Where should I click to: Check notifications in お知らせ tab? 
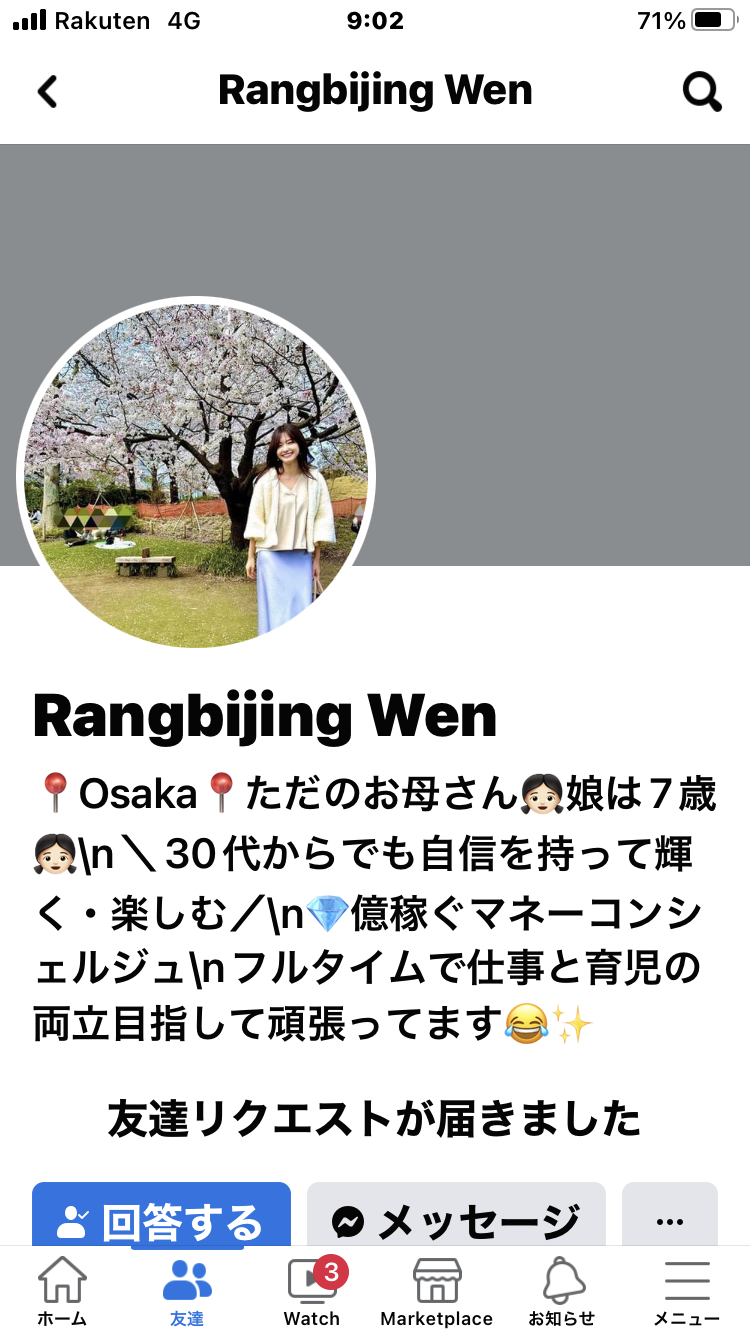562,1292
